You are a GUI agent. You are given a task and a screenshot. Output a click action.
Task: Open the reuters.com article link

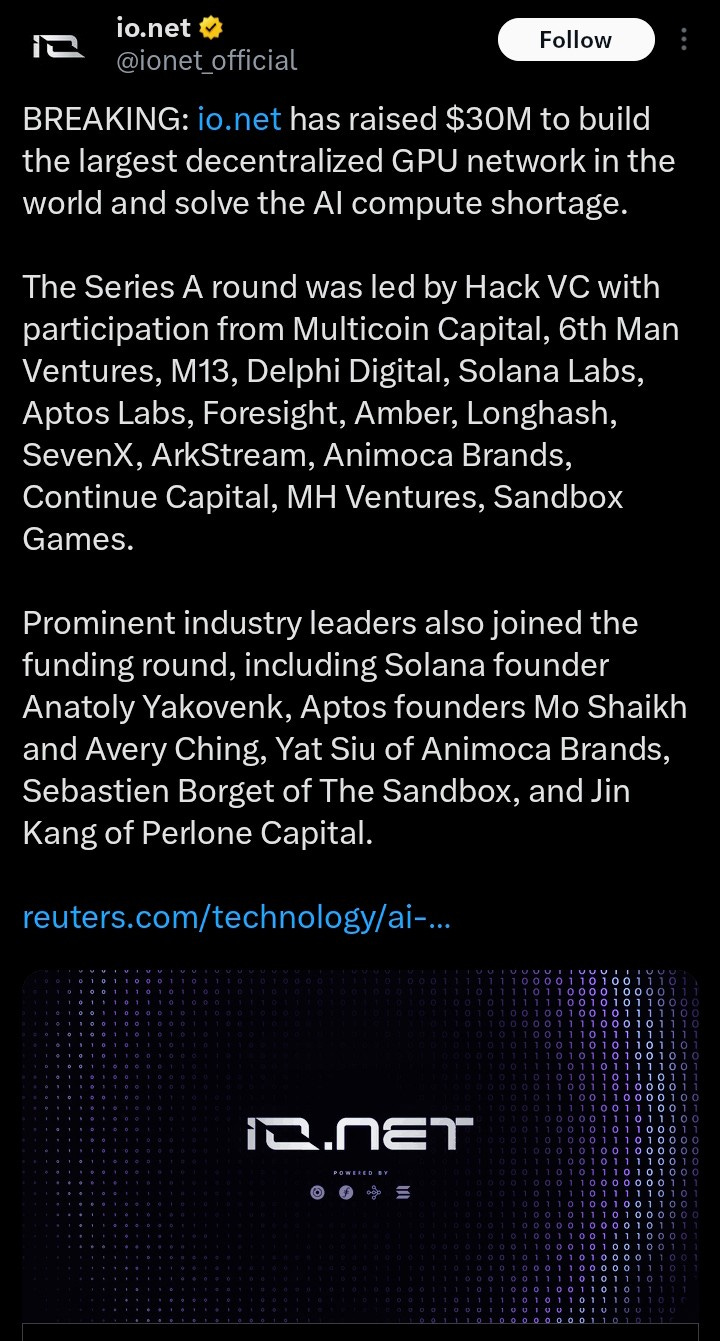click(236, 917)
